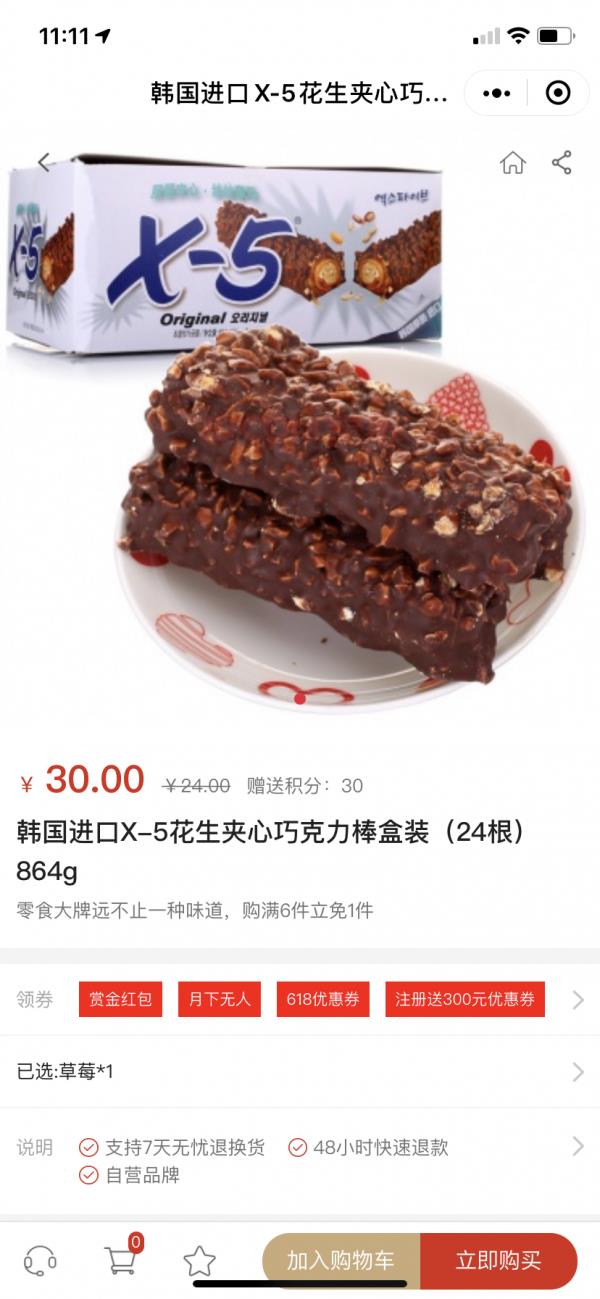Share this product

tap(562, 162)
